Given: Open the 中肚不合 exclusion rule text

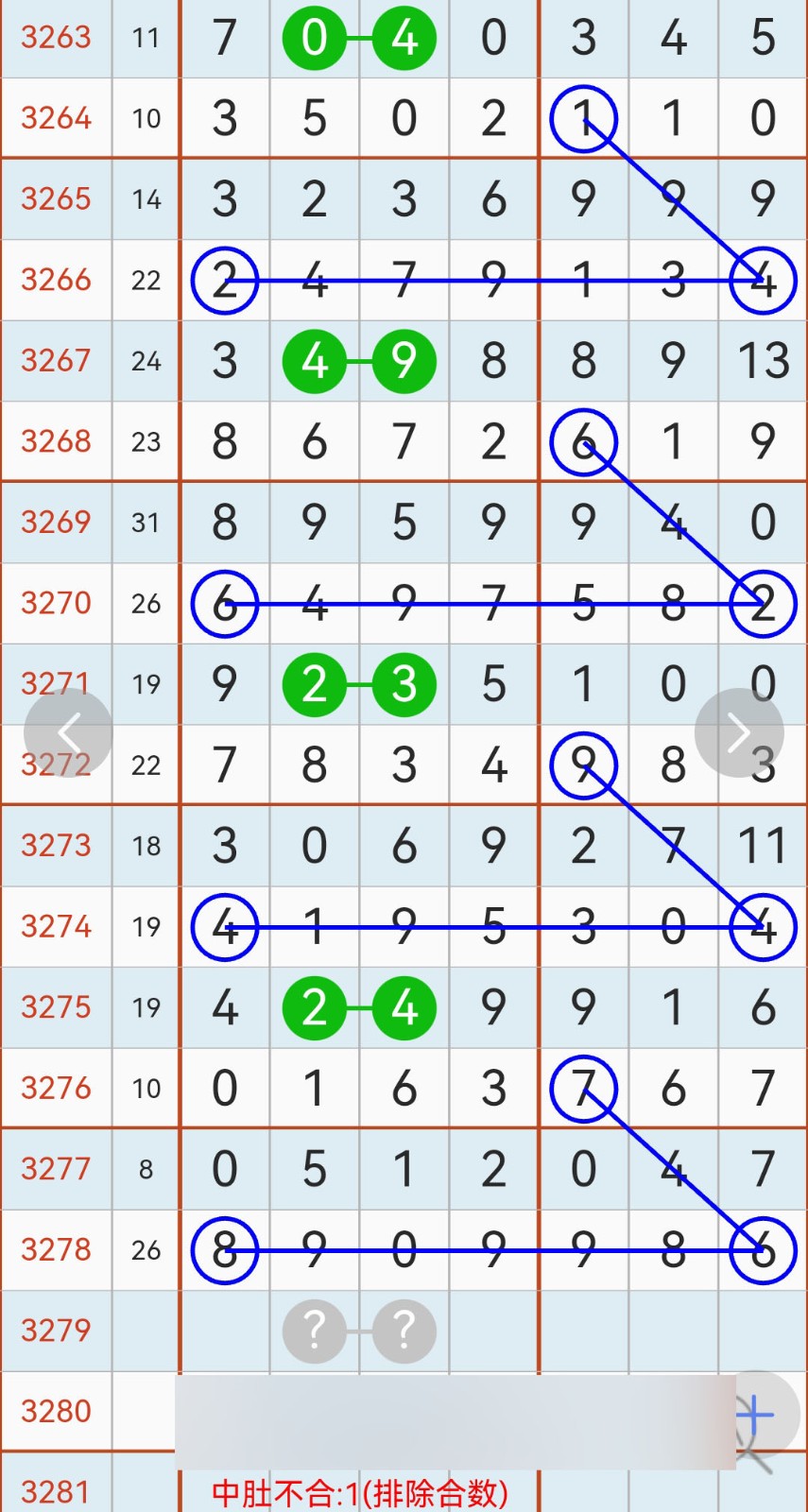Looking at the screenshot, I should (x=359, y=1491).
